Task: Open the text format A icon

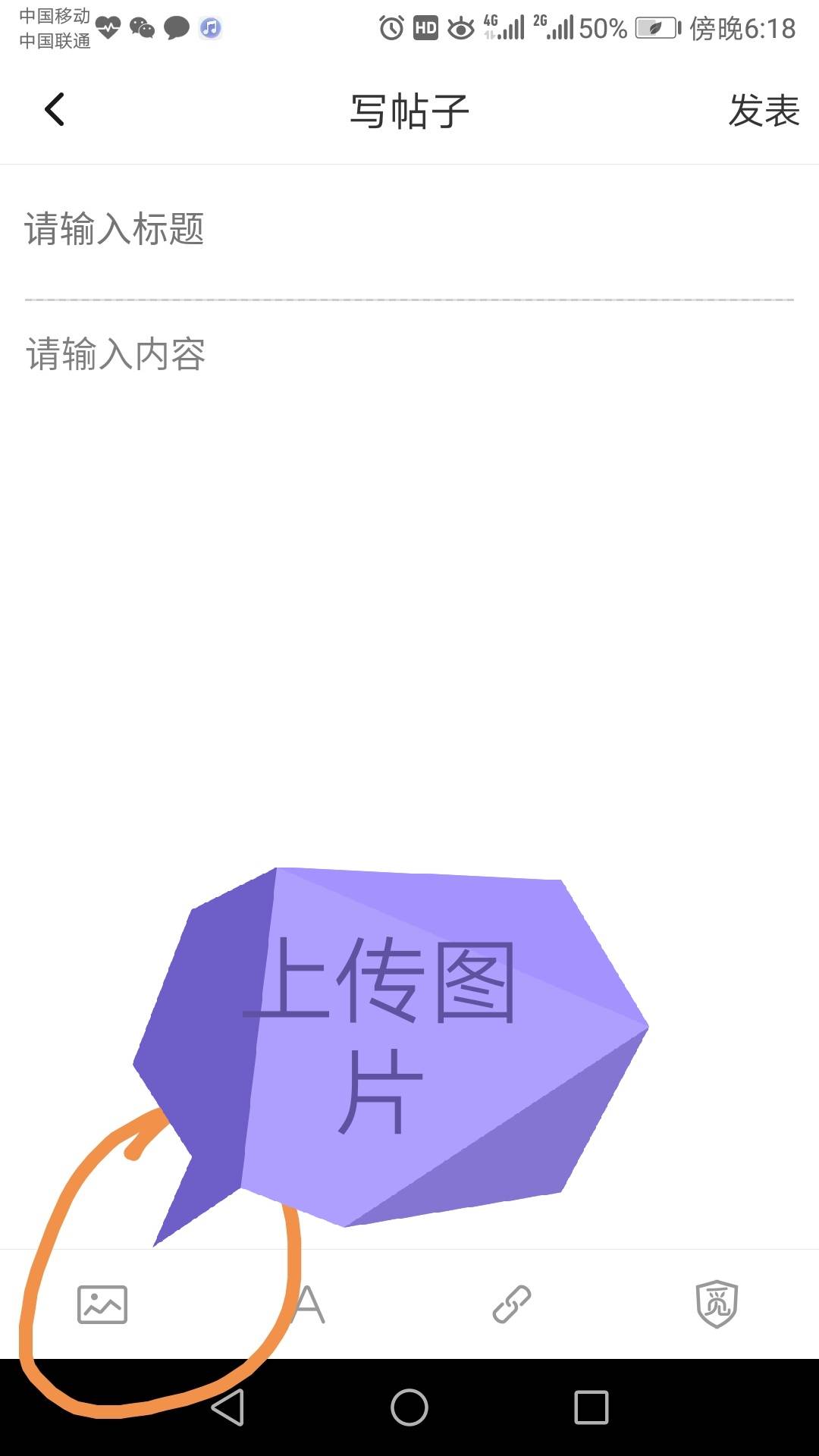Action: (309, 1304)
